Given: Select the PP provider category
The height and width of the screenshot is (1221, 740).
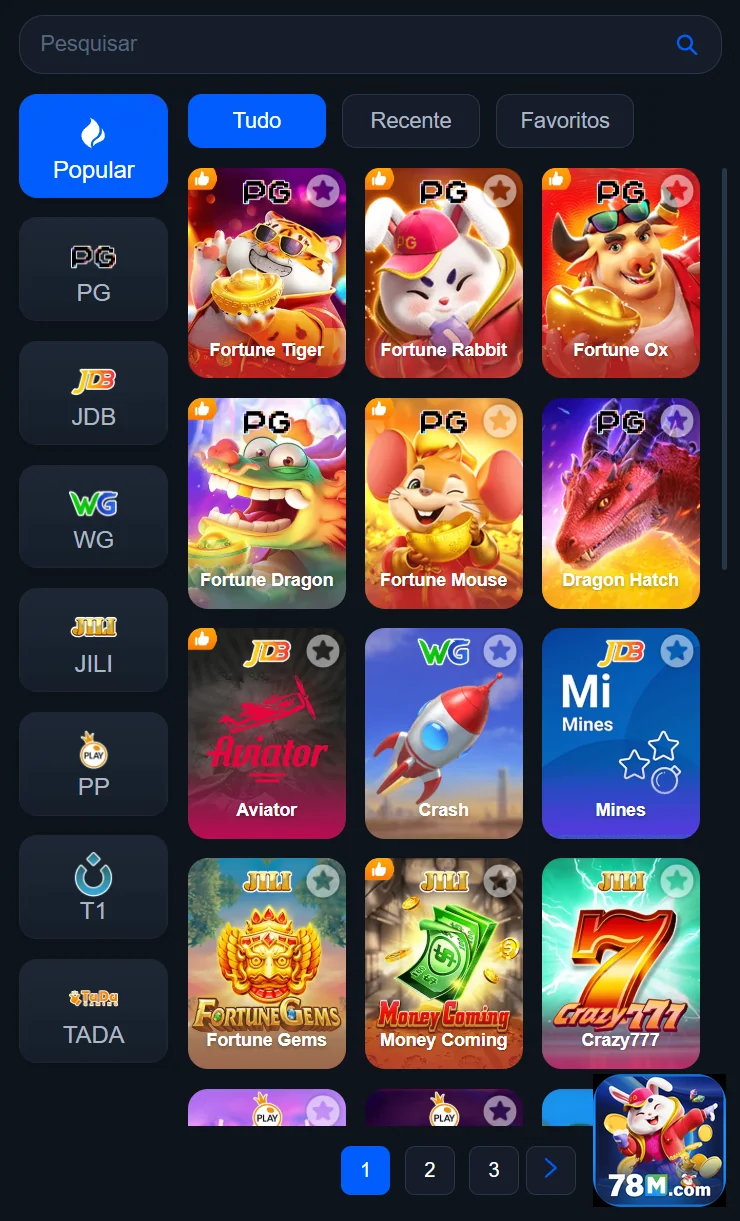Looking at the screenshot, I should 93,763.
